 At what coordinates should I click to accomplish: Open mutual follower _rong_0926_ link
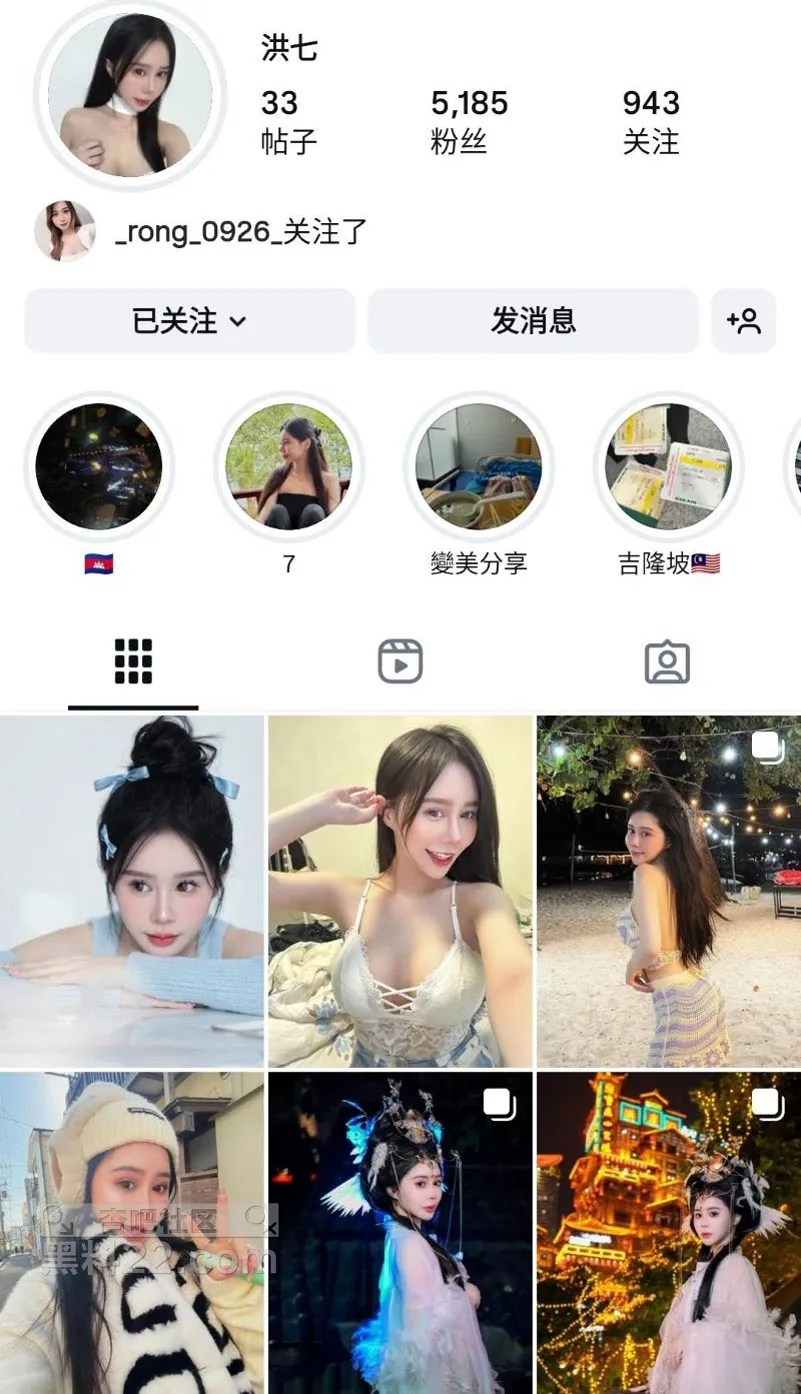(240, 232)
